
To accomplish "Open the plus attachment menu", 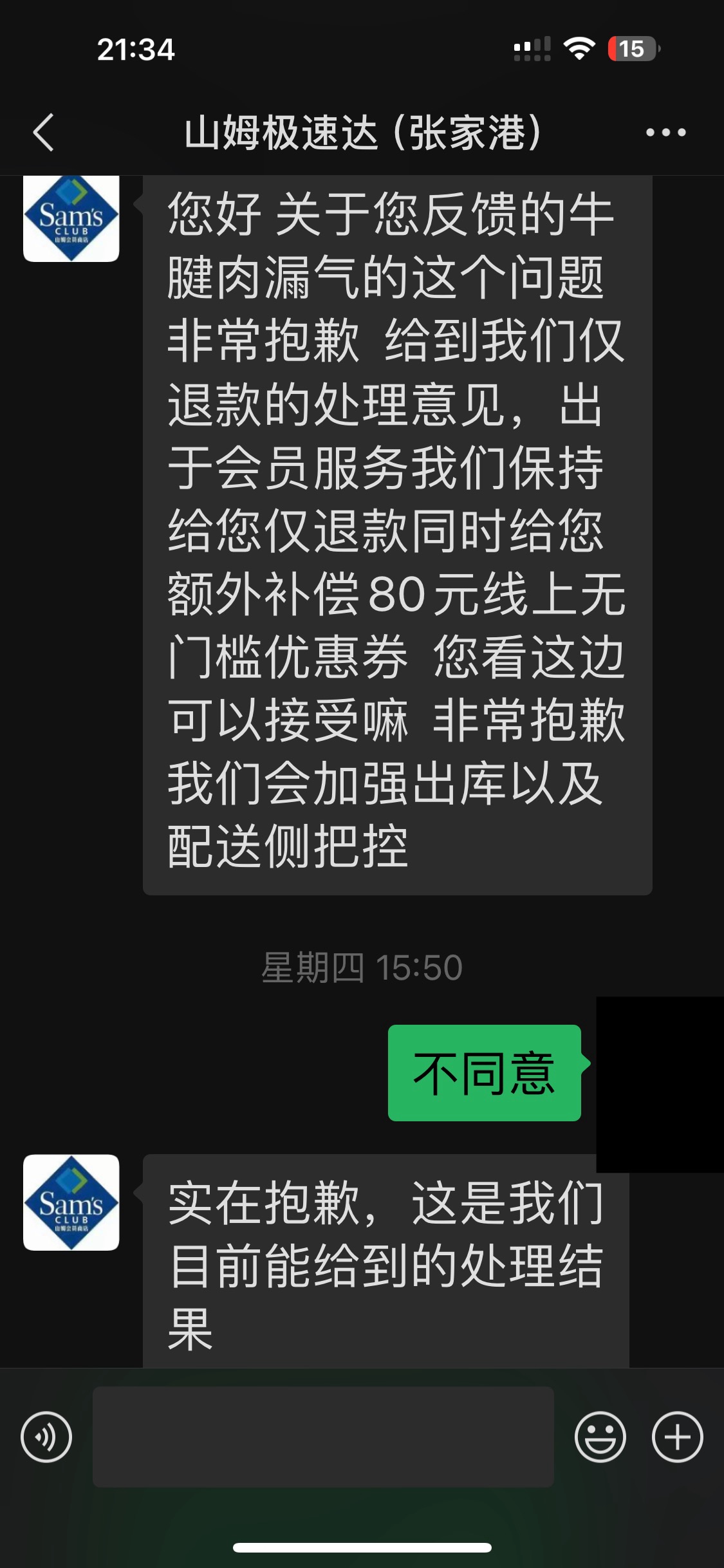I will point(677,1437).
